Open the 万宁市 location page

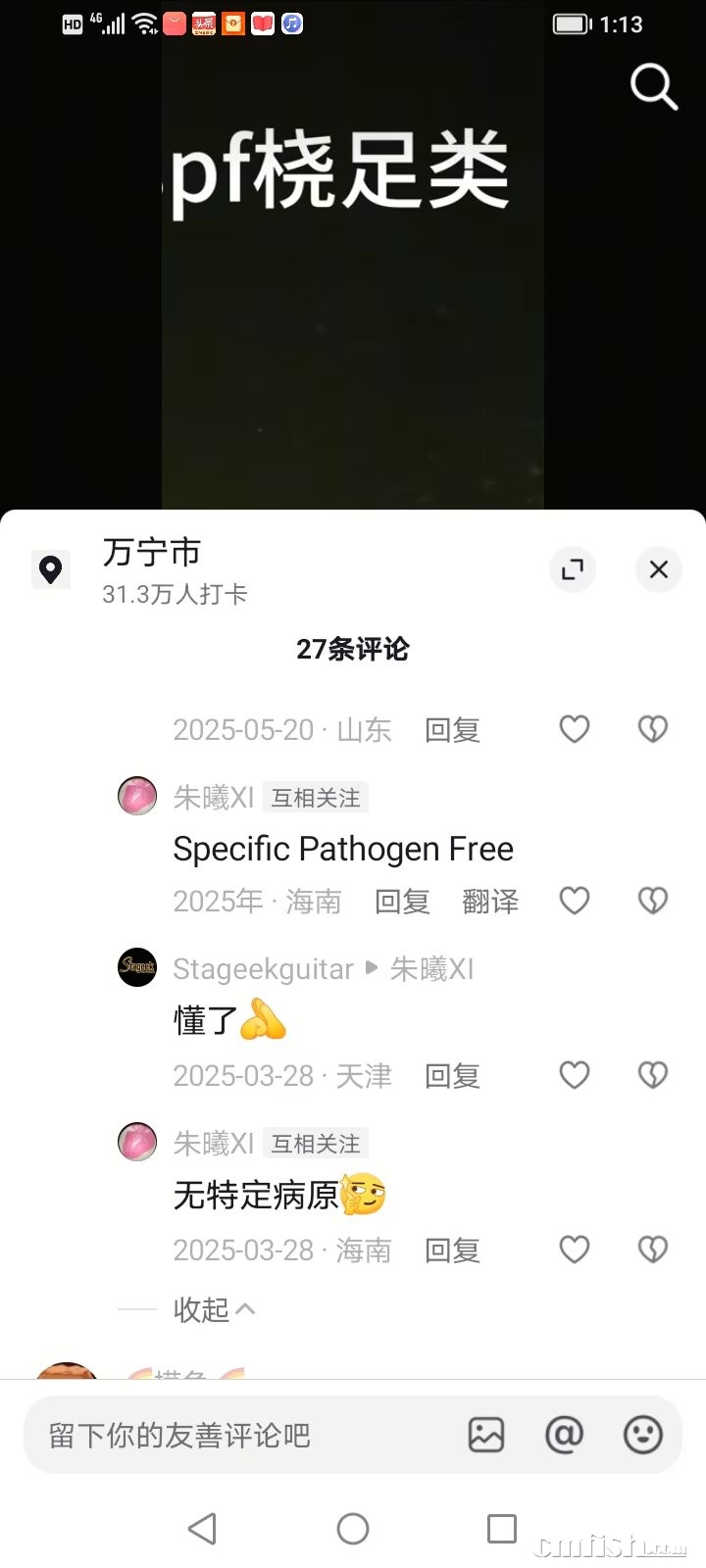tap(152, 554)
